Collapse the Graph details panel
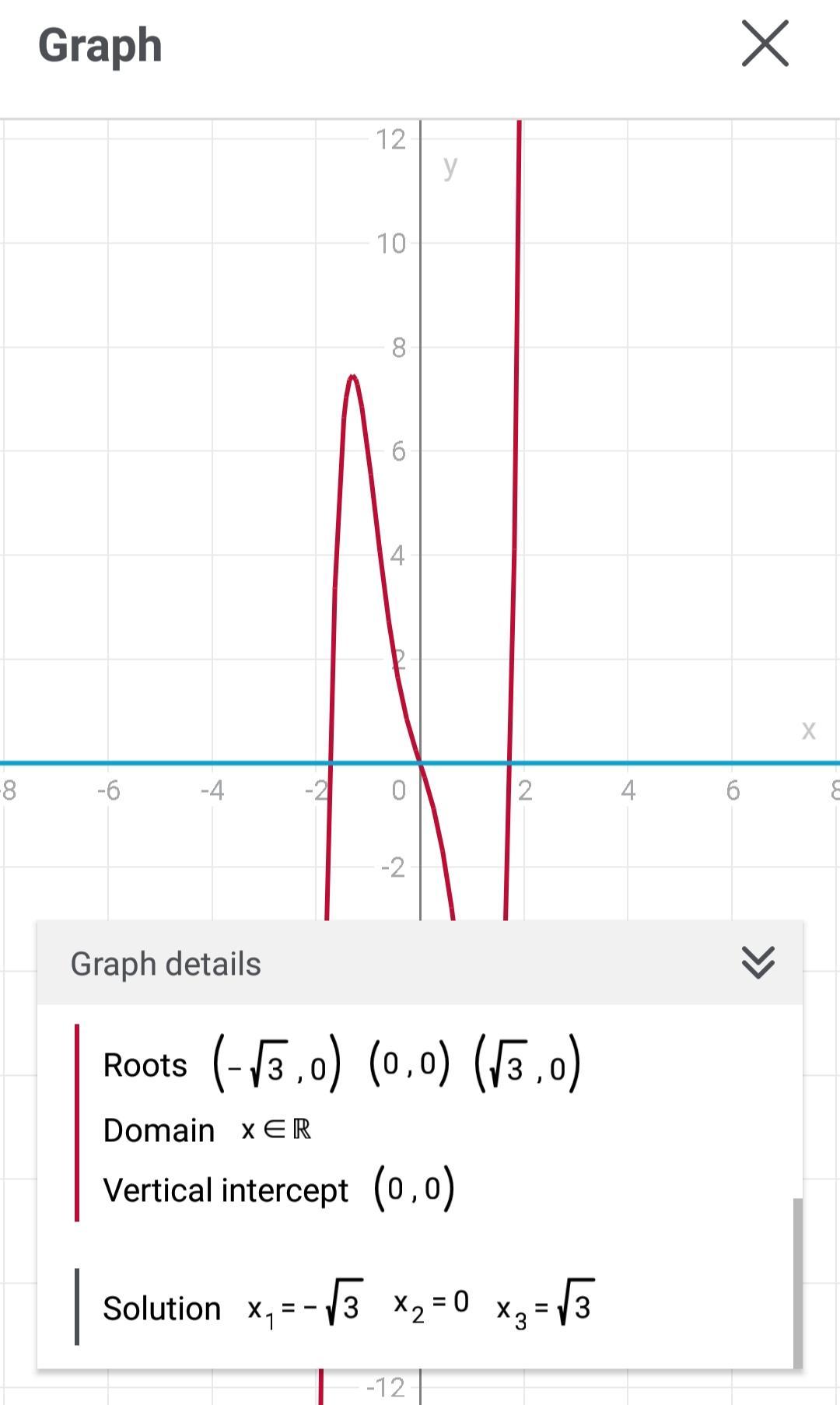 (x=758, y=962)
